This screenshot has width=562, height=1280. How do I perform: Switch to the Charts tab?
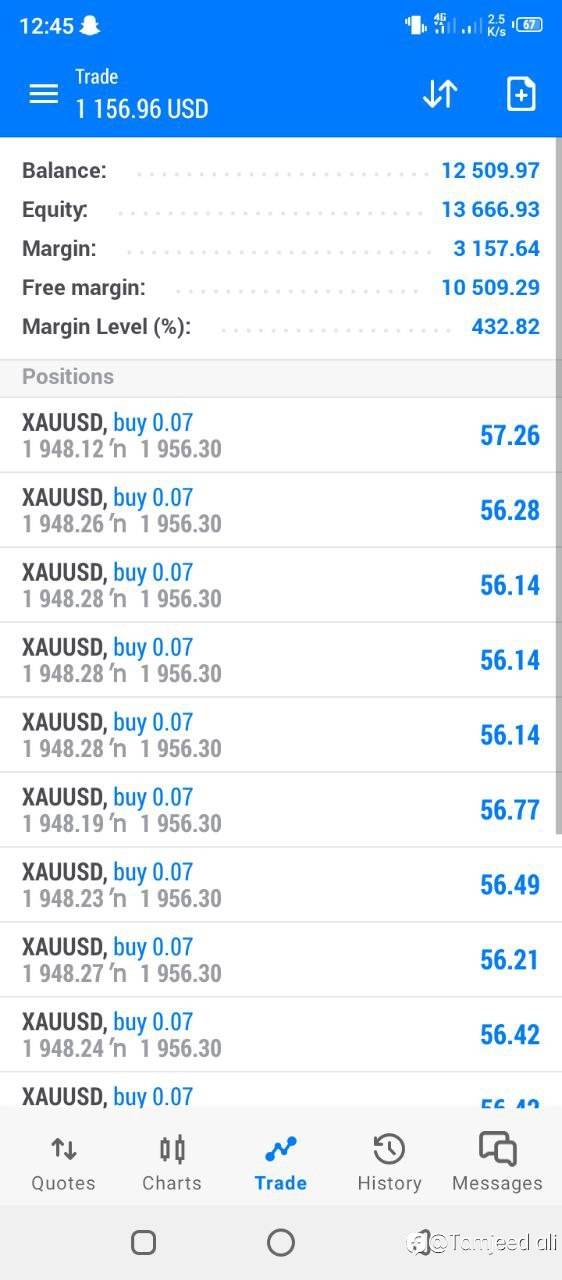(x=172, y=1164)
